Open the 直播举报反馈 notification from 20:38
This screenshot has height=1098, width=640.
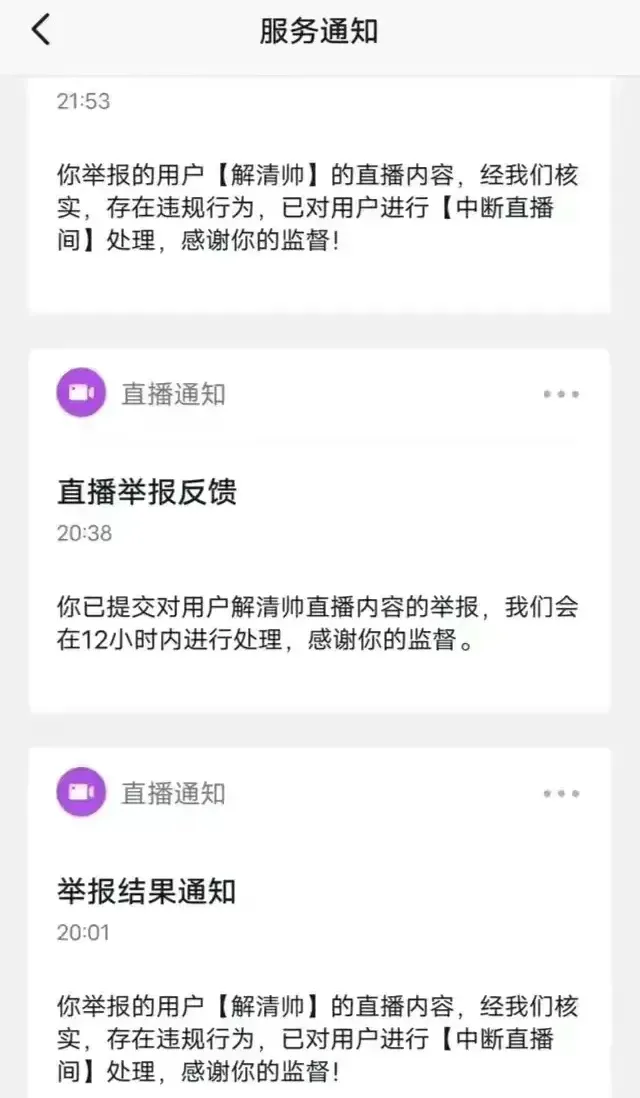(318, 560)
